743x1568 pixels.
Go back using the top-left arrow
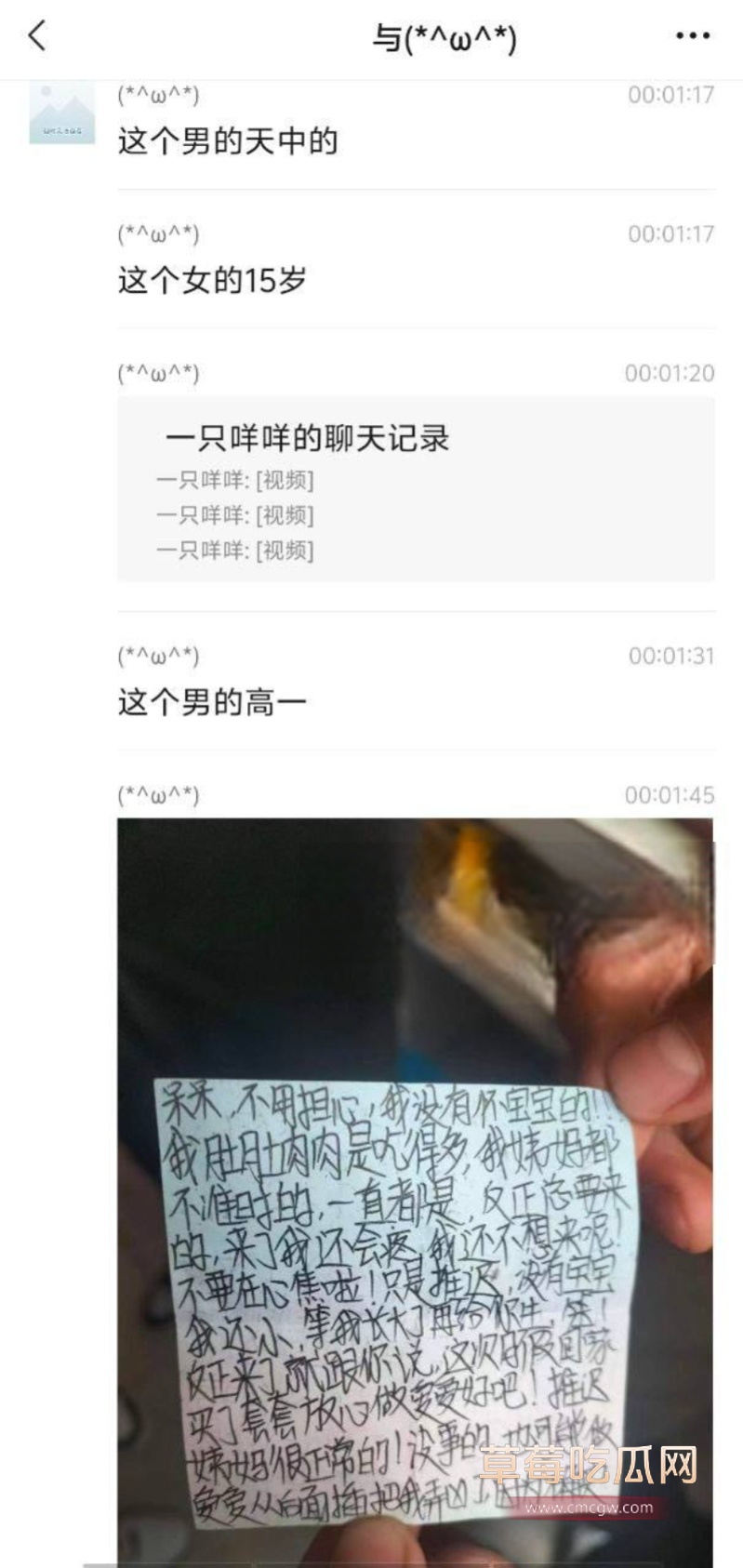tap(37, 36)
